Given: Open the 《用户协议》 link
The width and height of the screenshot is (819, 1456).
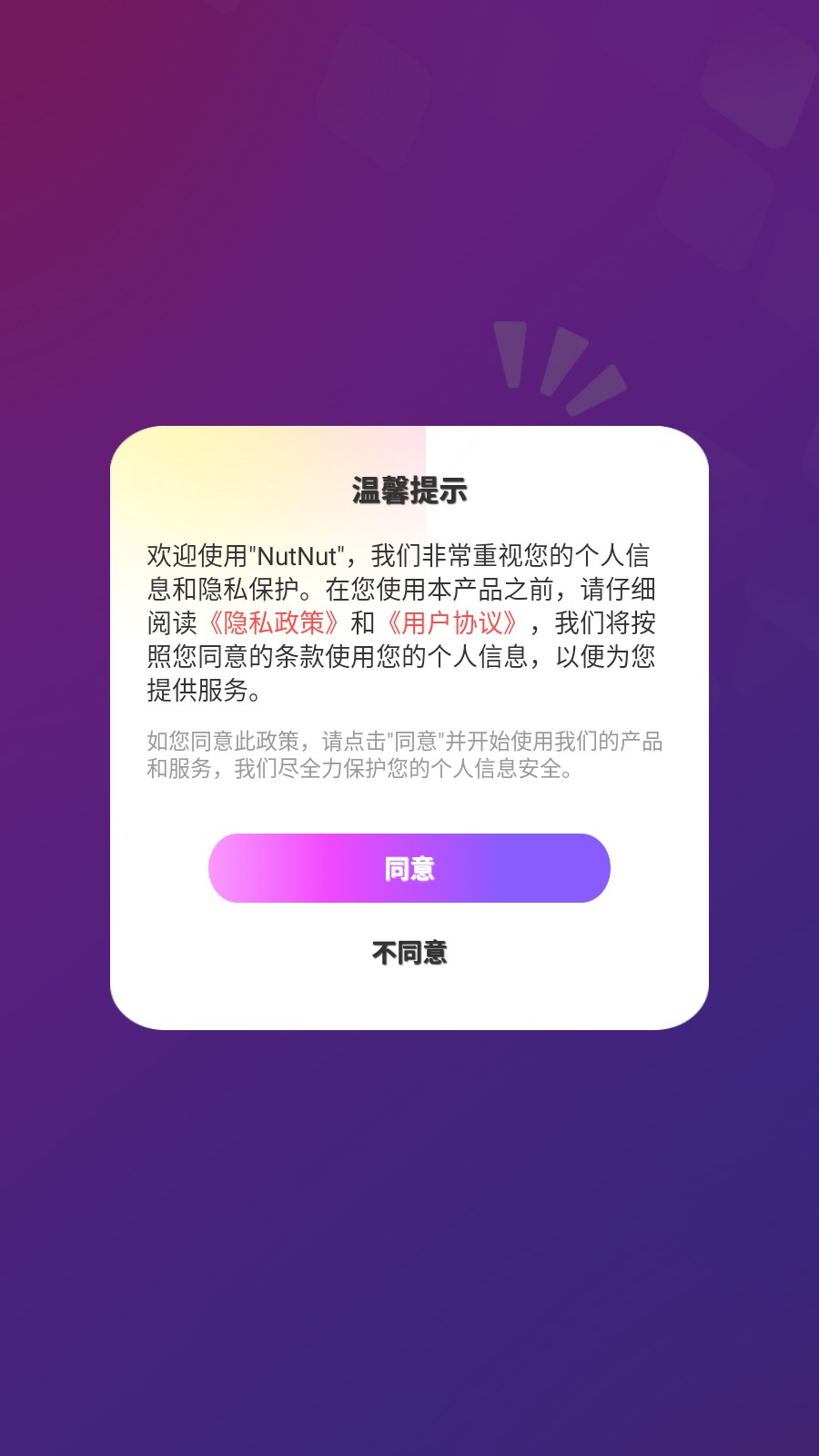Looking at the screenshot, I should coord(452,623).
